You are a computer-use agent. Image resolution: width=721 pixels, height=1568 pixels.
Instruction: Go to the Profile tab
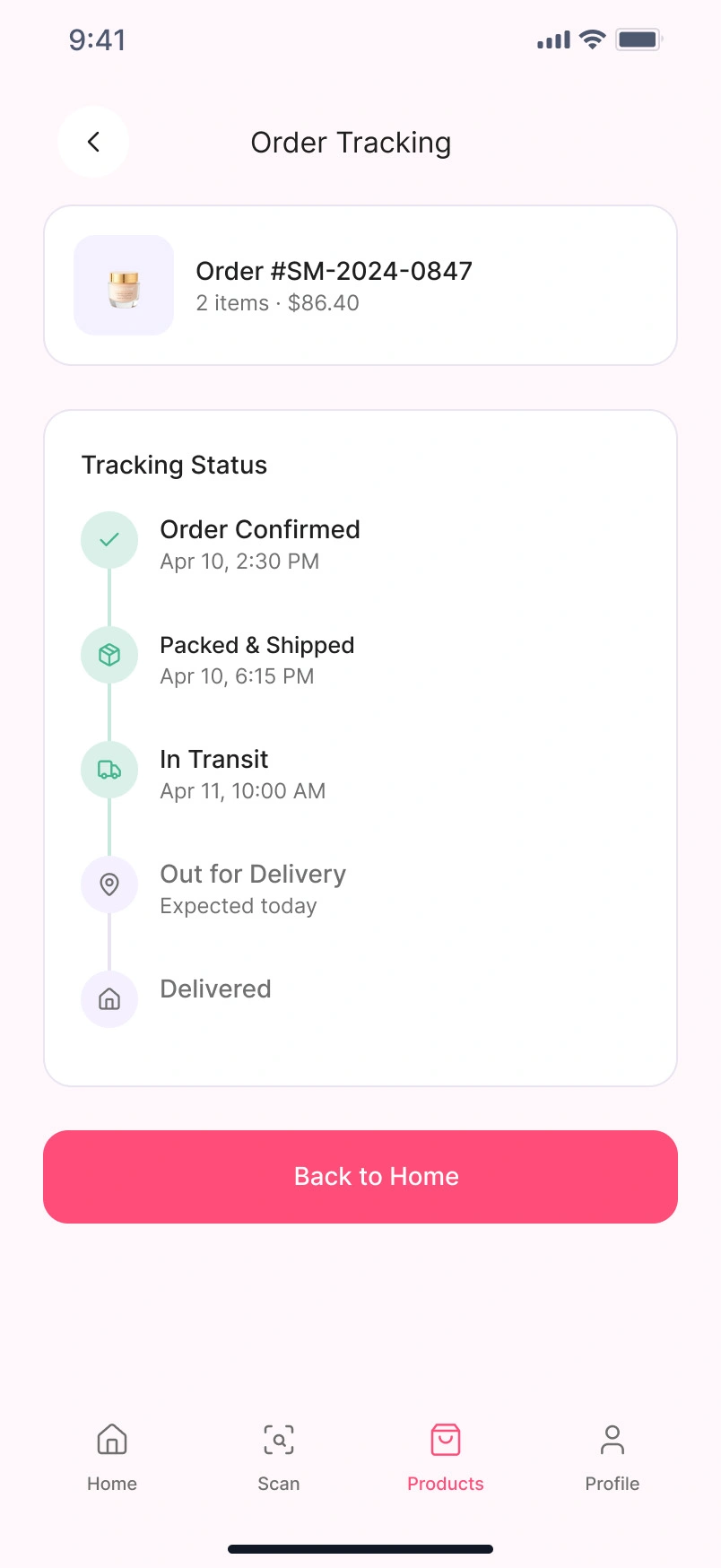point(612,1458)
